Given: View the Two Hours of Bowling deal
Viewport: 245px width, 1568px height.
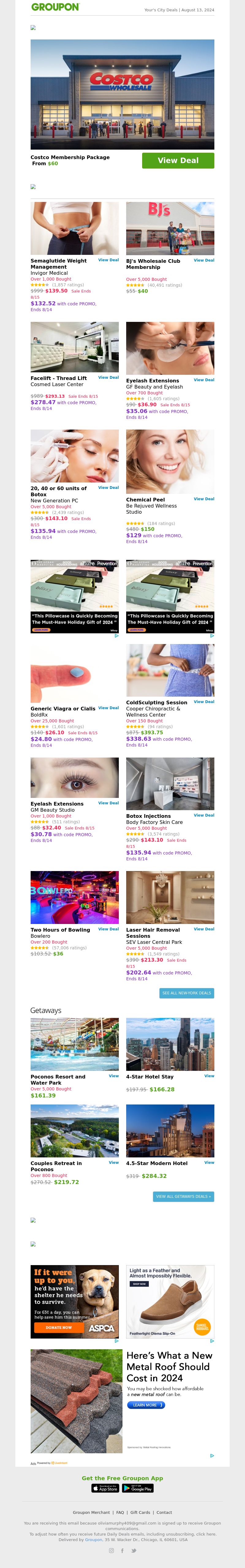Looking at the screenshot, I should coord(108,929).
